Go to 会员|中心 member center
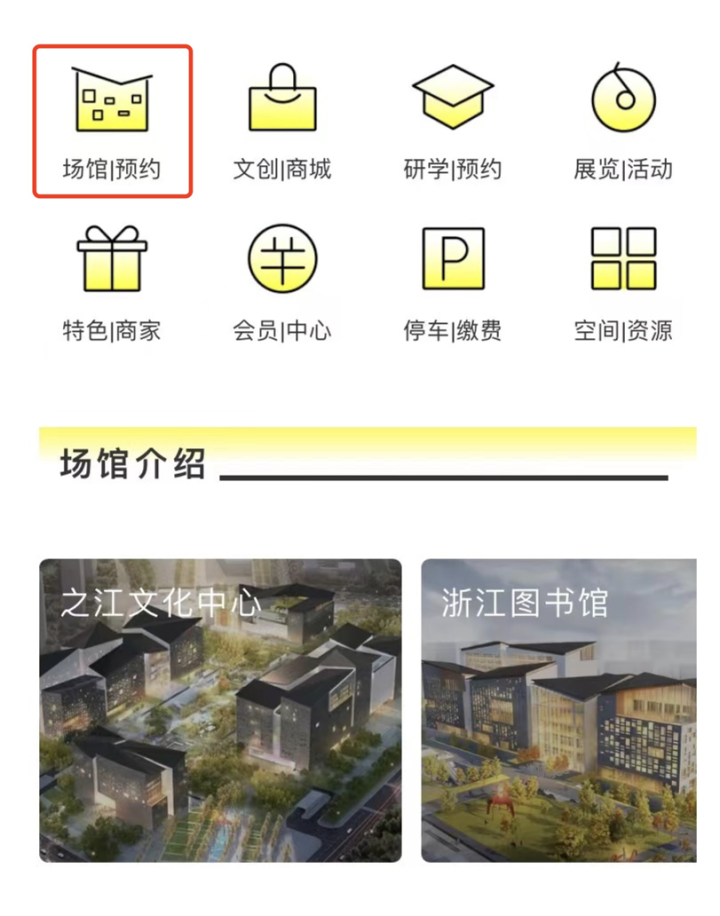Viewport: 720px width, 916px height. (x=283, y=285)
